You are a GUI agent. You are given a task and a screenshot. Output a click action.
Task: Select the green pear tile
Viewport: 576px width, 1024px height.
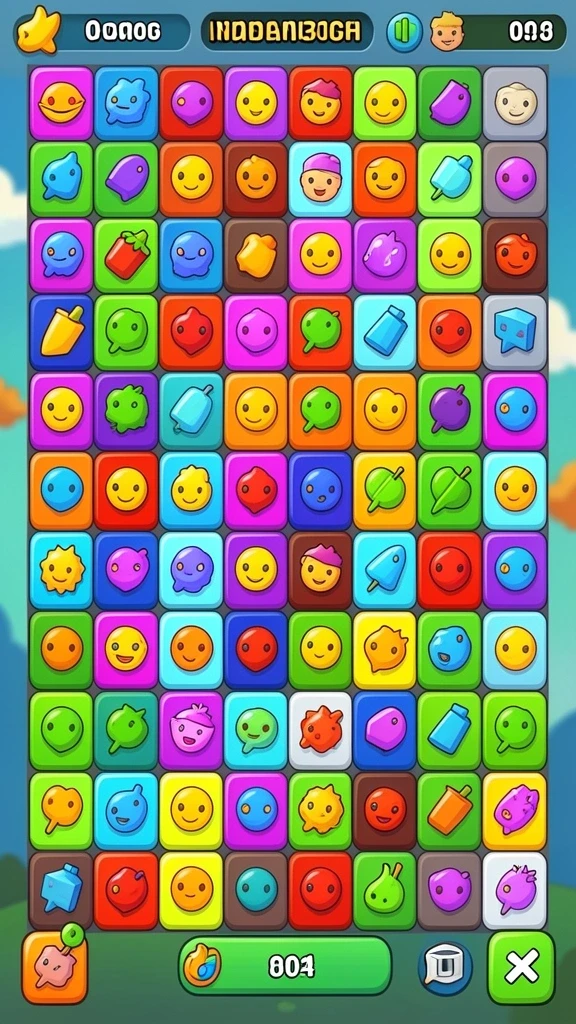385,890
